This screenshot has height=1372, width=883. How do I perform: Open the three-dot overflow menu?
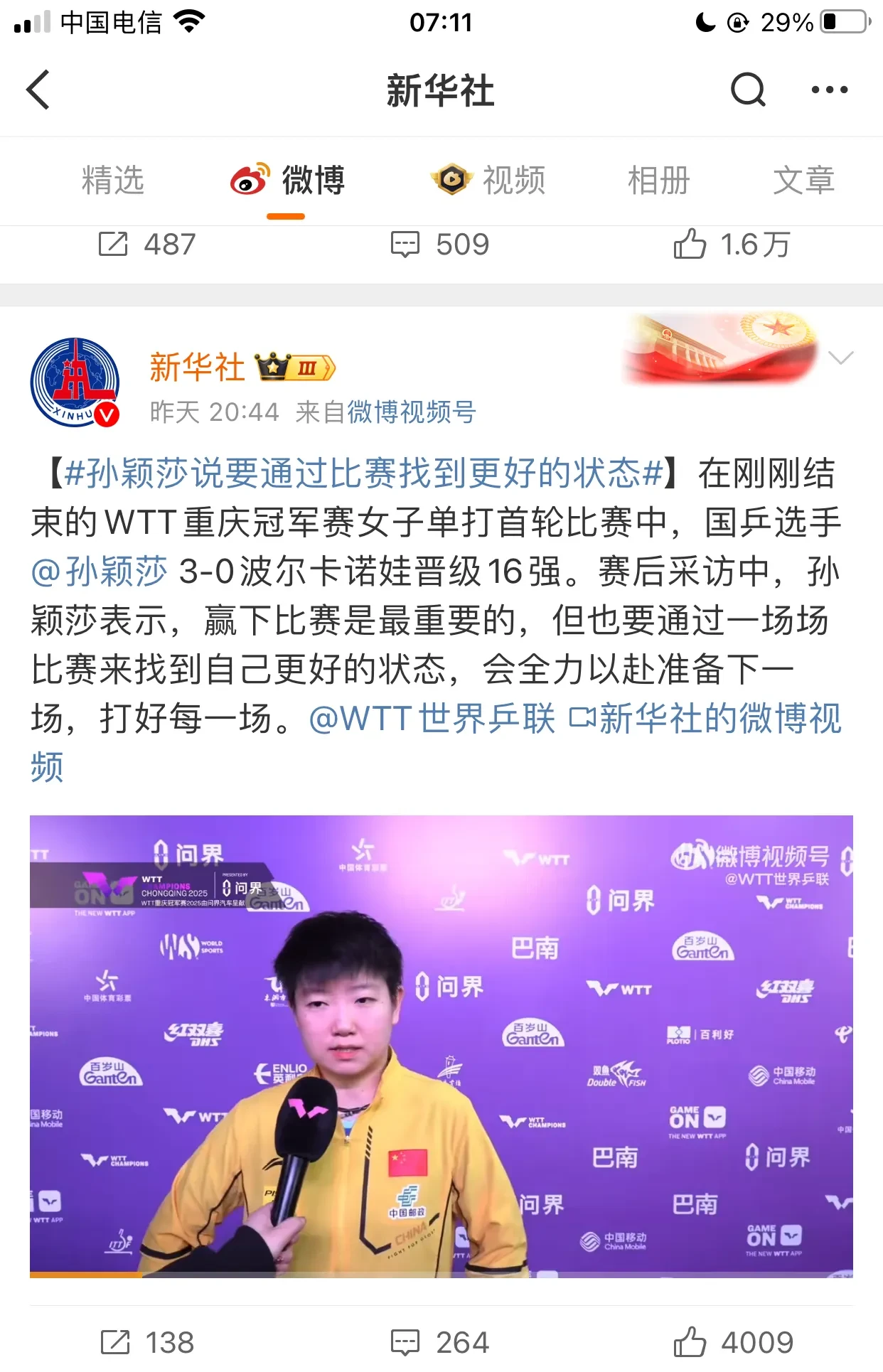829,90
